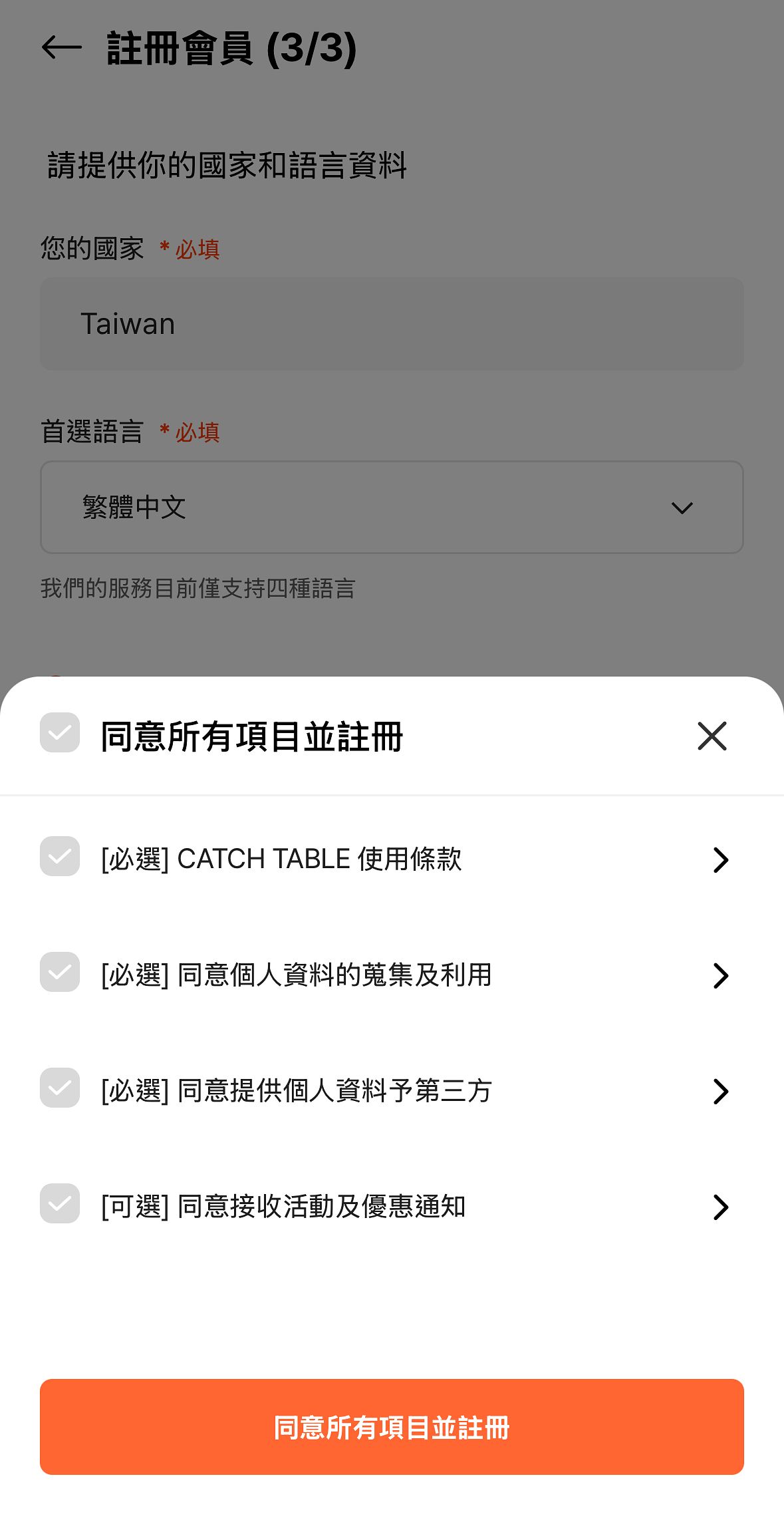Go back from 註冊會員 page

tap(61, 47)
